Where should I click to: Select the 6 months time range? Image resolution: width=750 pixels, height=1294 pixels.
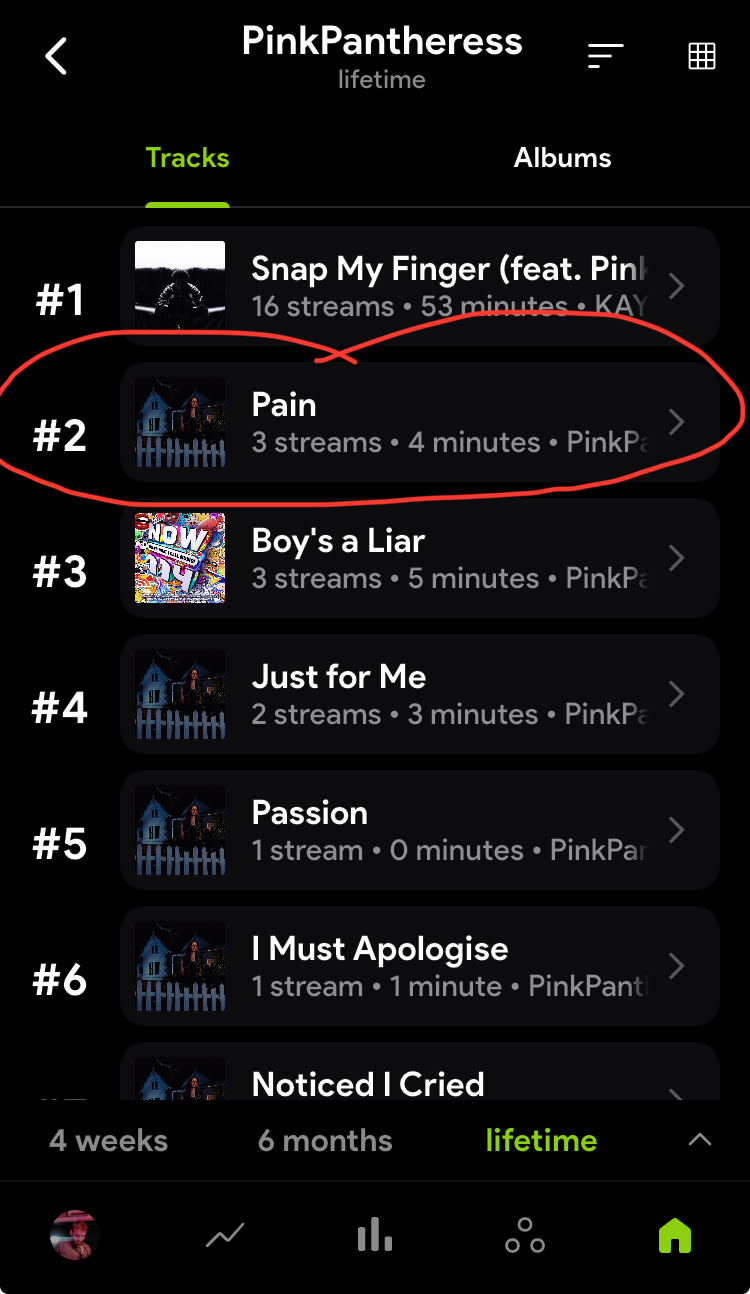[325, 1141]
